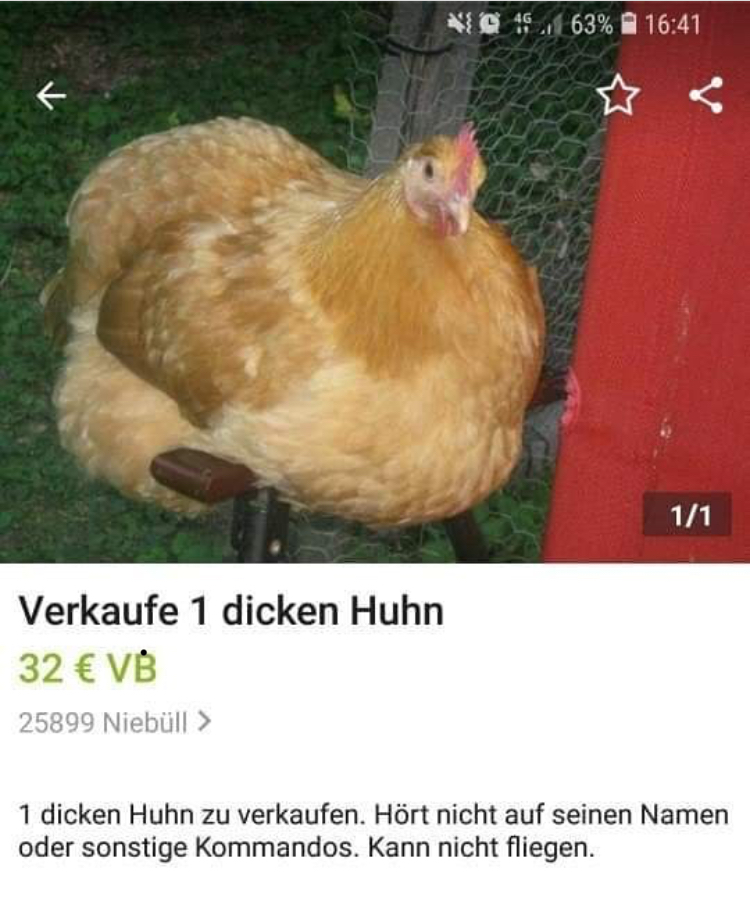
Task: Share this chicken listing
Action: pos(706,96)
